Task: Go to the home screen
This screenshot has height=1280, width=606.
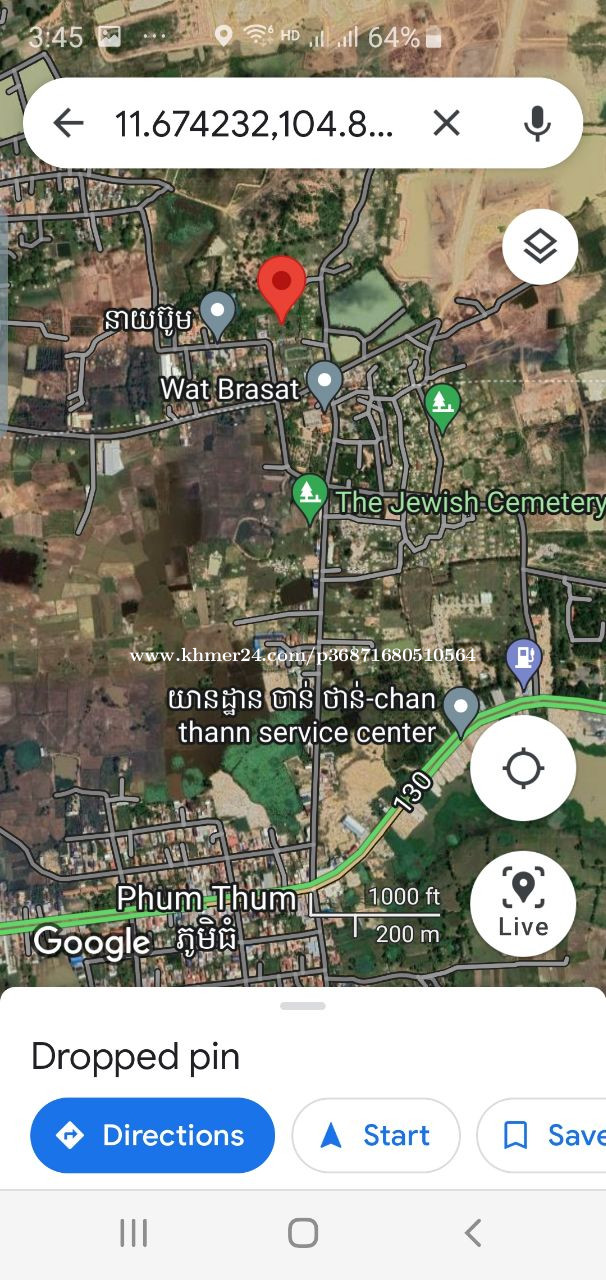Action: pyautogui.click(x=303, y=1233)
